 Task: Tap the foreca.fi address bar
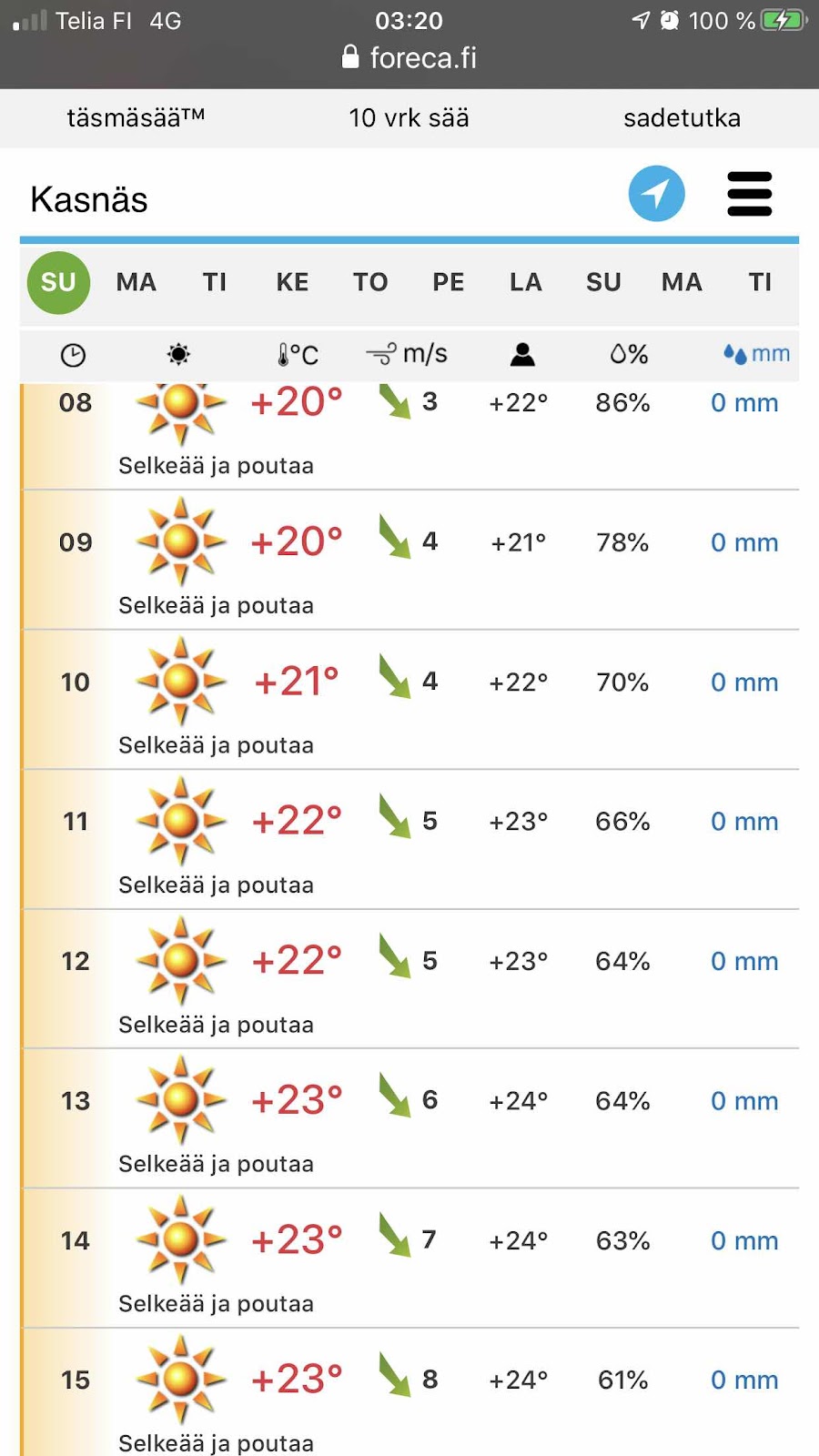coord(409,58)
